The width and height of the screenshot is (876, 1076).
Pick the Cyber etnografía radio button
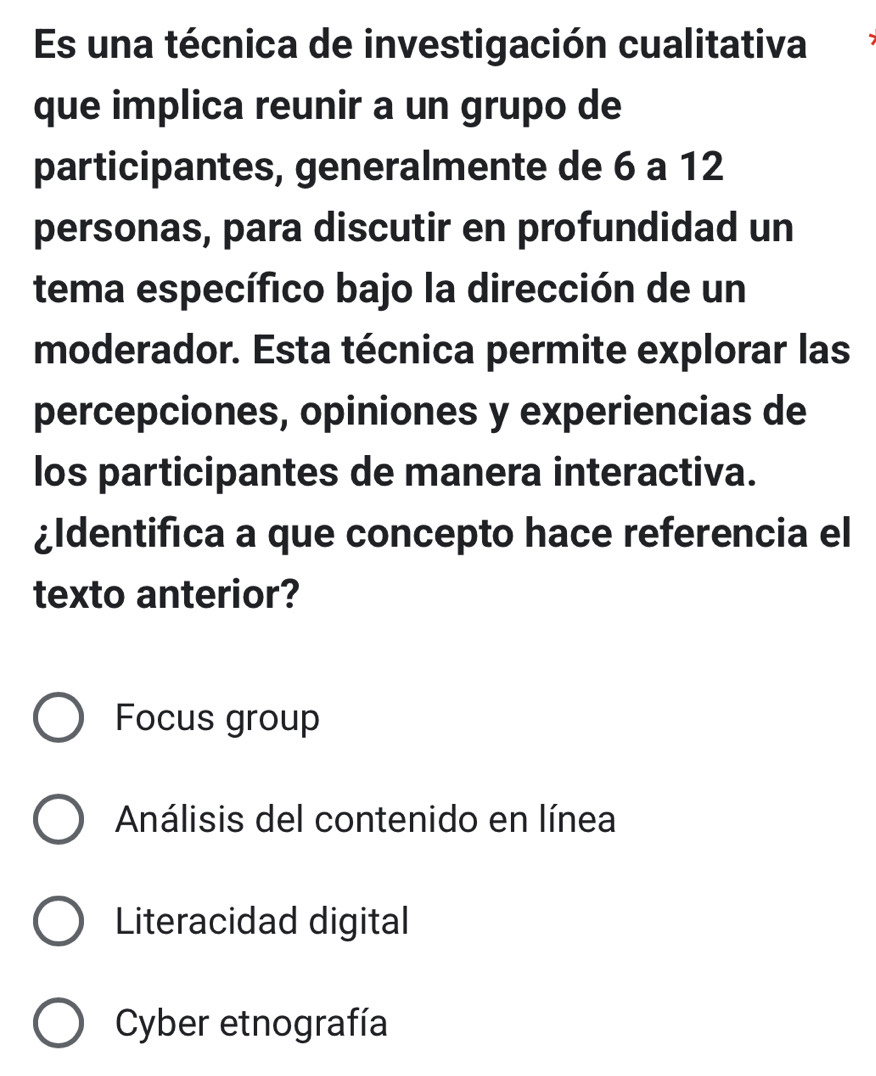[59, 1024]
